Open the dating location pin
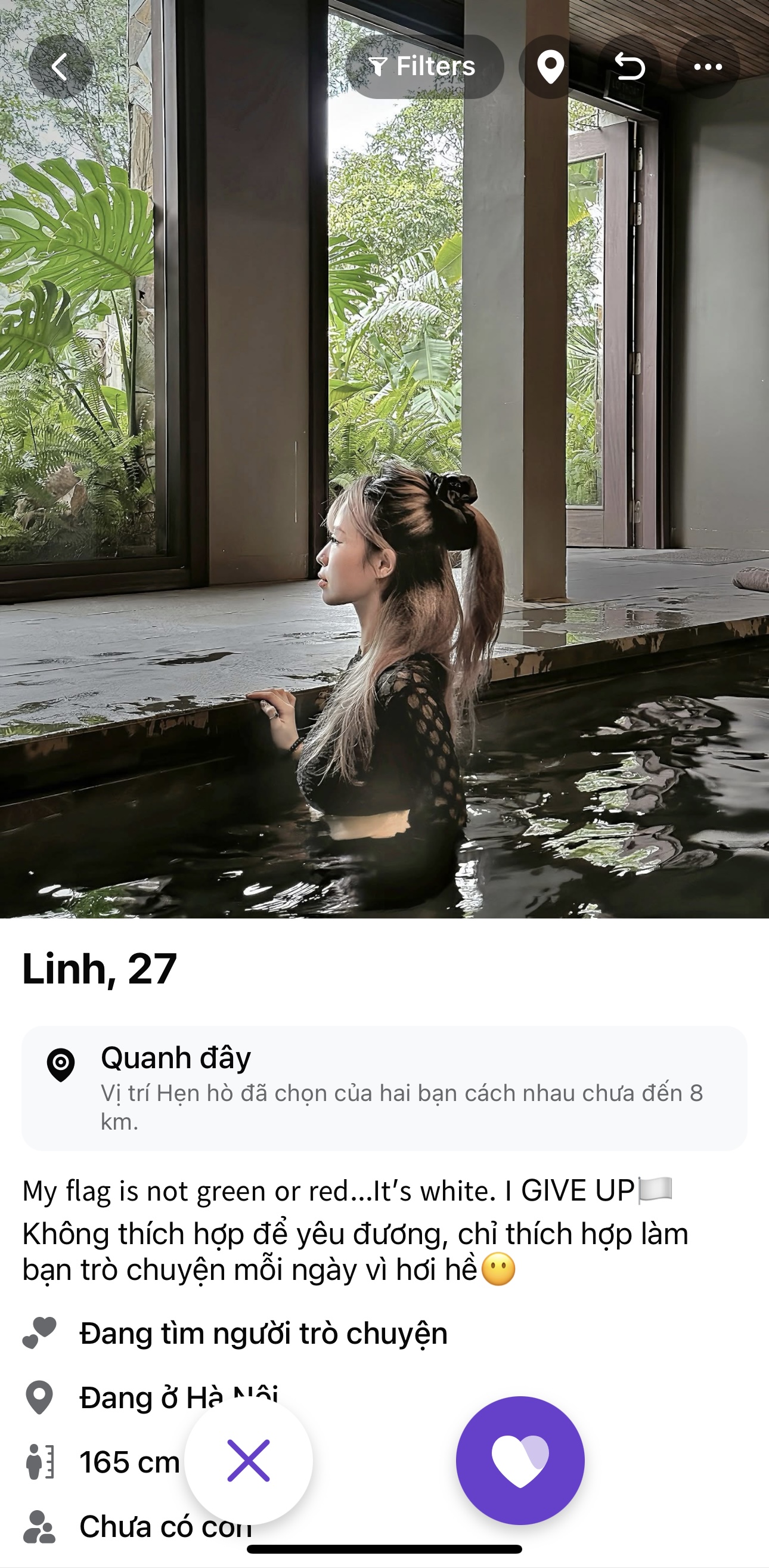This screenshot has height=1568, width=769. (x=550, y=66)
